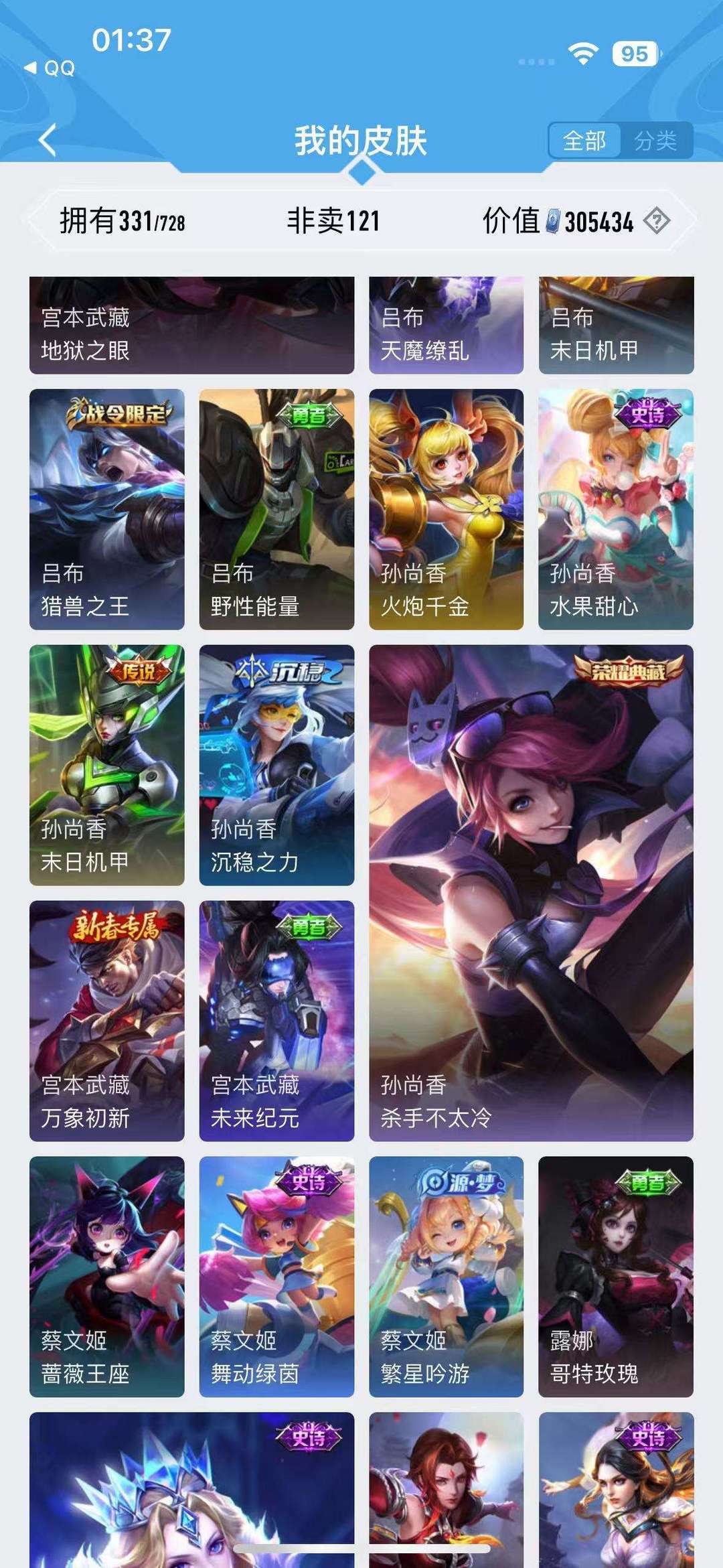Screen dimensions: 723x1568
Task: View 蔡文姬 繁星吟游 skin
Action: point(446,1277)
